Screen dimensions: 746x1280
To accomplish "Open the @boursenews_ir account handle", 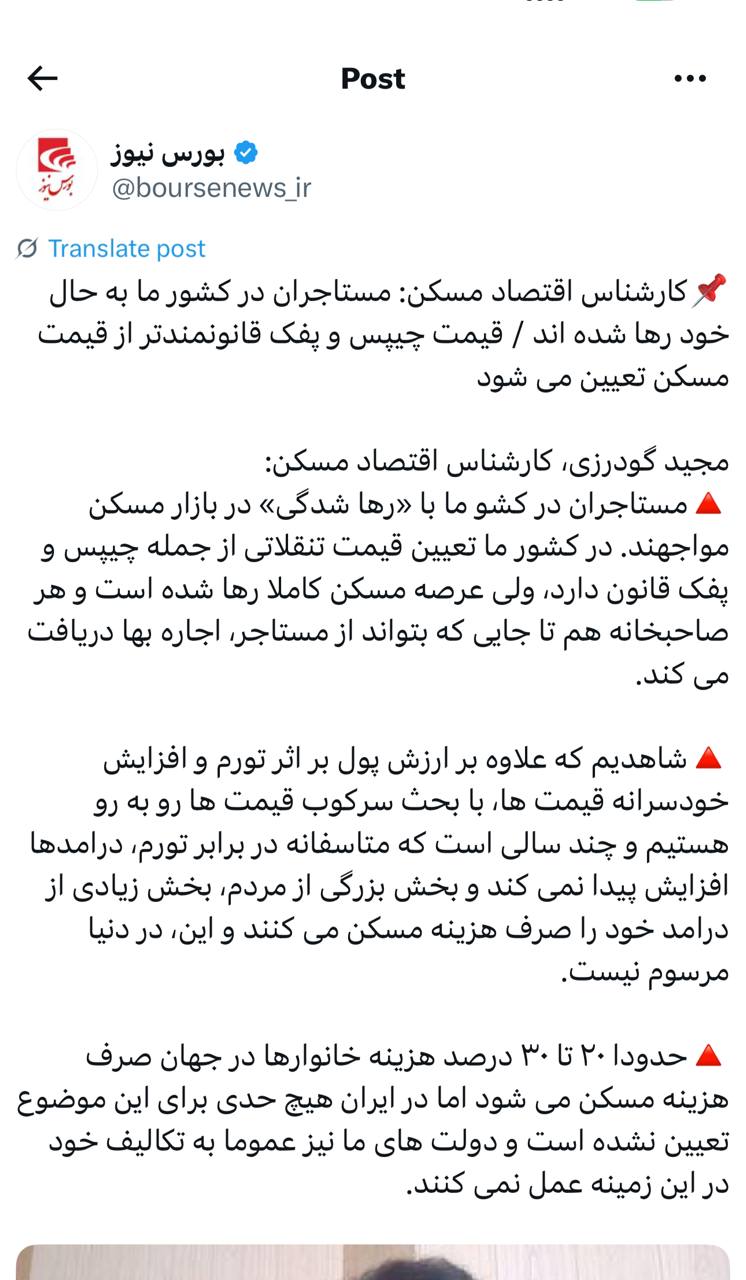I will point(211,189).
